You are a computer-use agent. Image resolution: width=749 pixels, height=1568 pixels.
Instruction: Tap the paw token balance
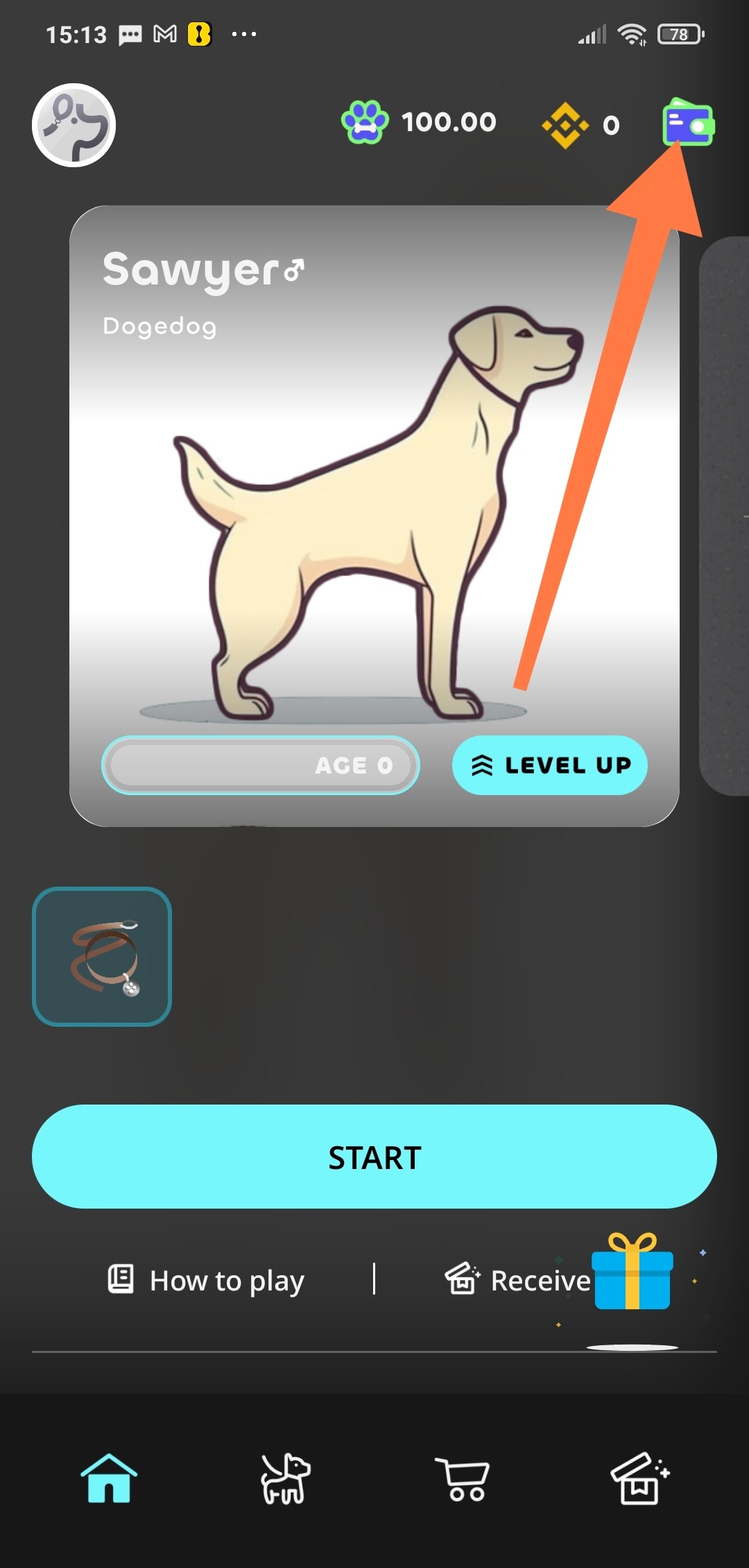pyautogui.click(x=419, y=123)
